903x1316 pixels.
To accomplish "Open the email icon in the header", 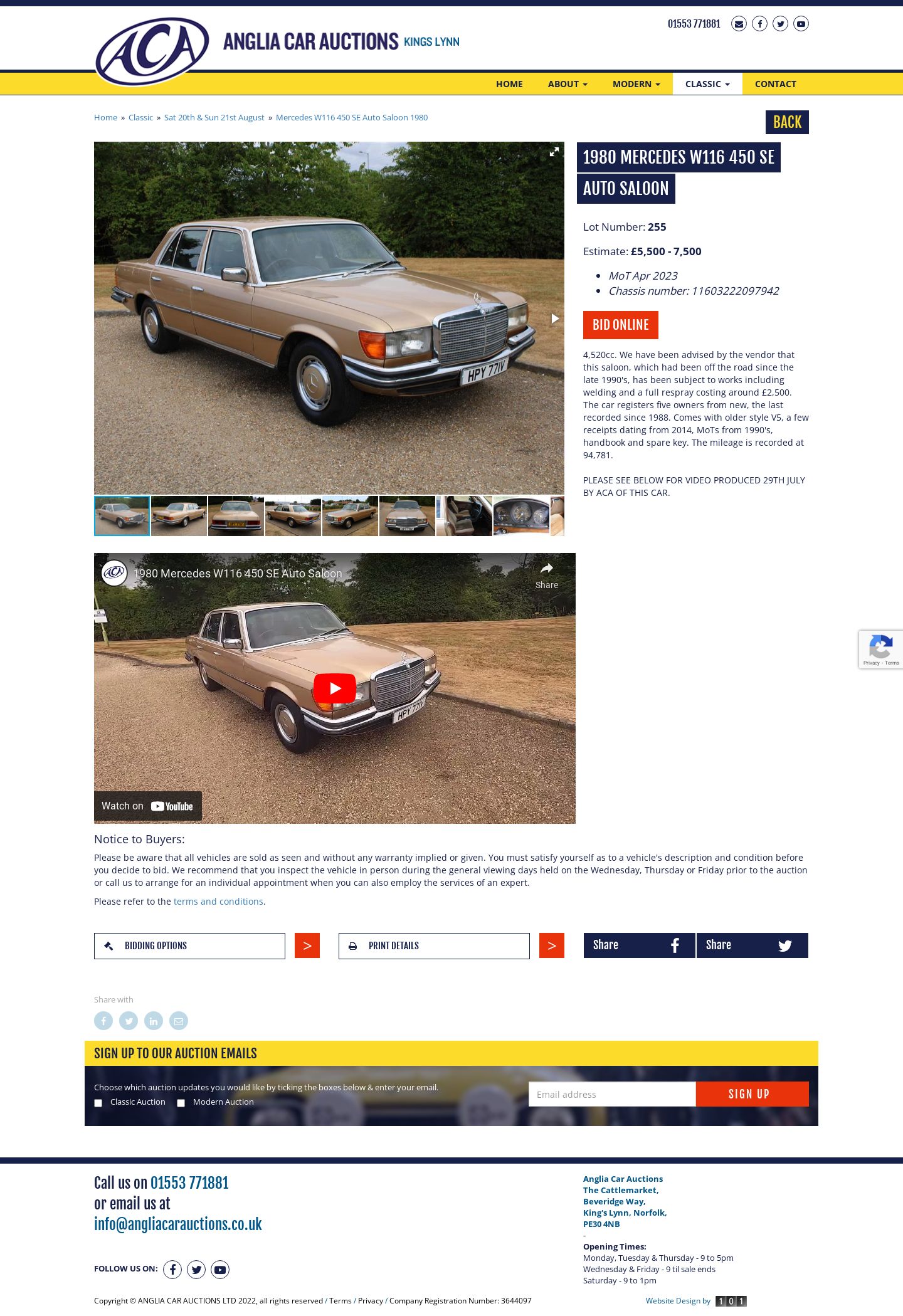I will coord(739,24).
